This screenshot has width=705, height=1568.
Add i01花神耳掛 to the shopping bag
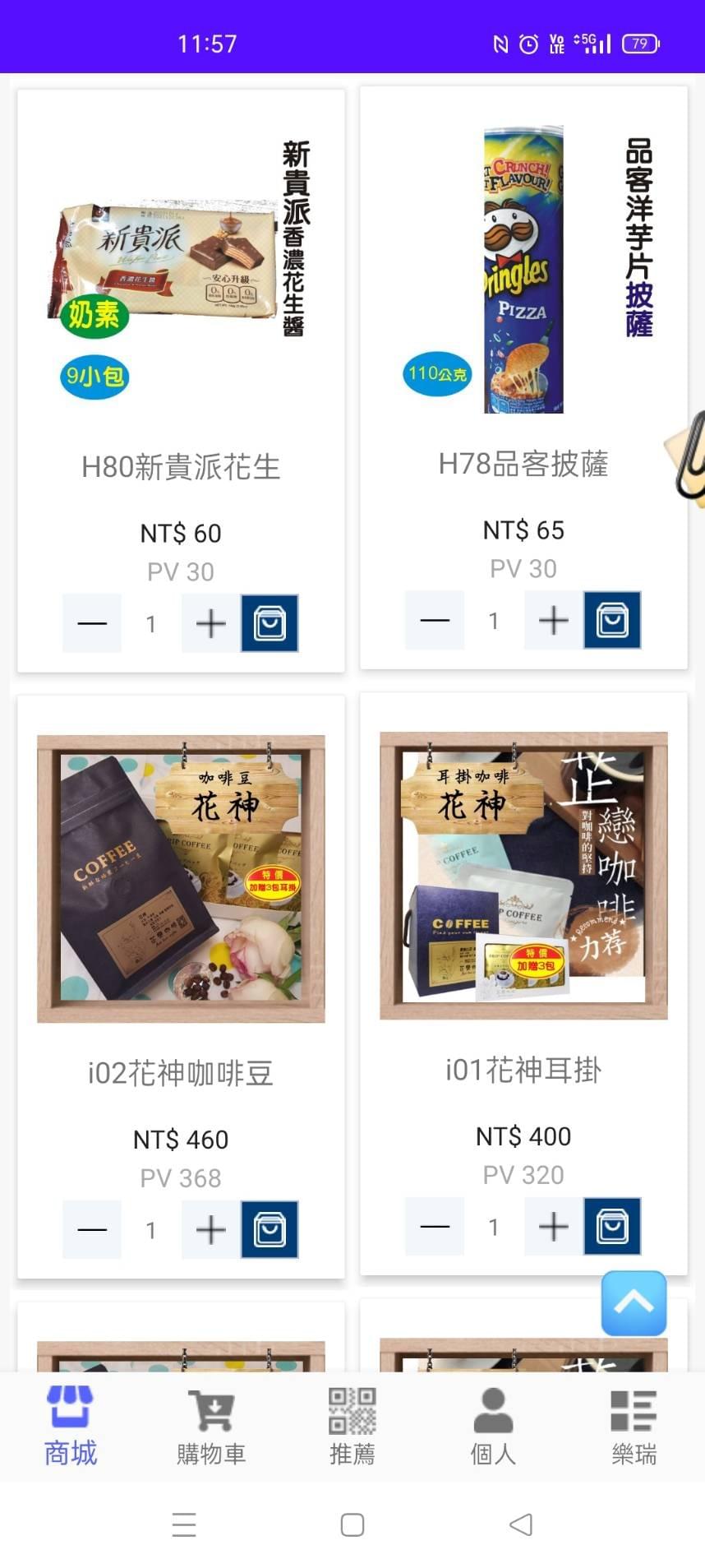pyautogui.click(x=612, y=1226)
